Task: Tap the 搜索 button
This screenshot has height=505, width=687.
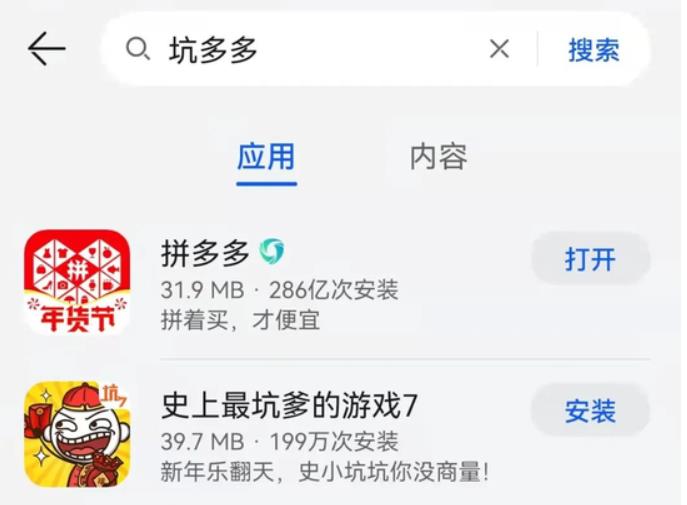Action: click(594, 49)
